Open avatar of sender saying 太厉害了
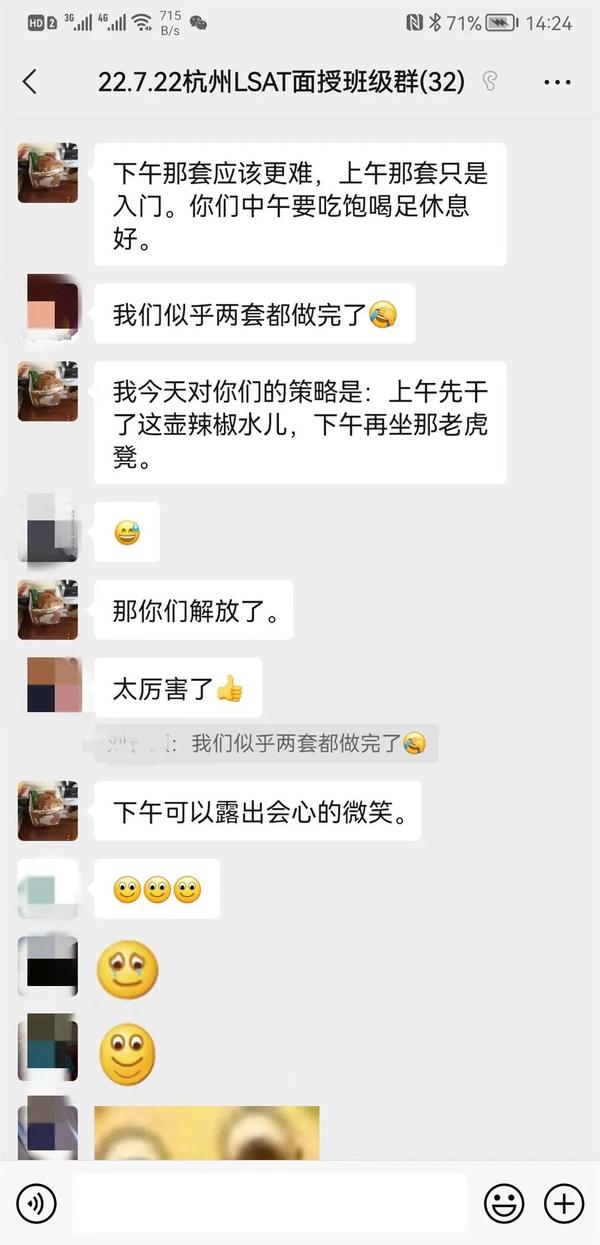Screen dimensions: 600x1245 point(48,686)
